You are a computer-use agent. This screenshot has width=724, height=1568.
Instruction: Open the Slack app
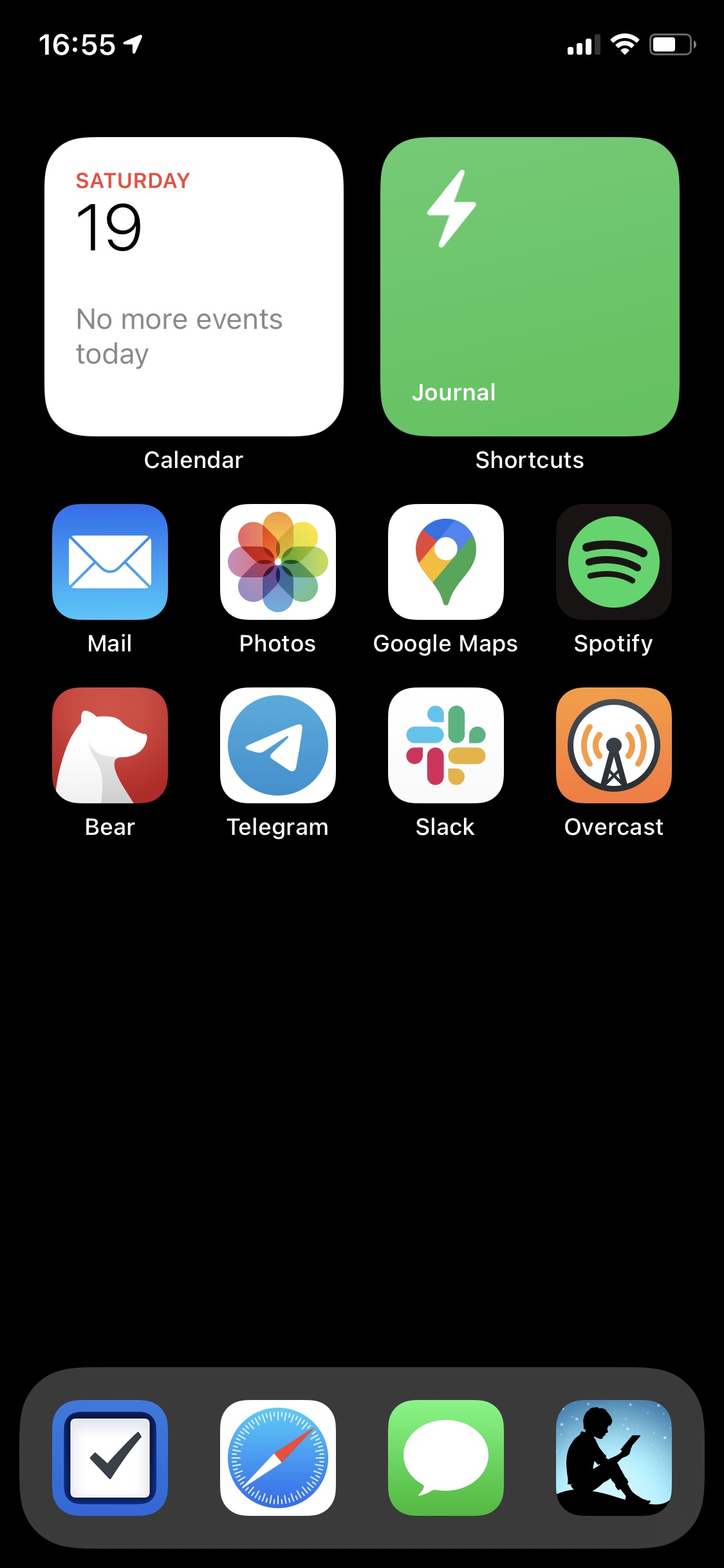(445, 745)
